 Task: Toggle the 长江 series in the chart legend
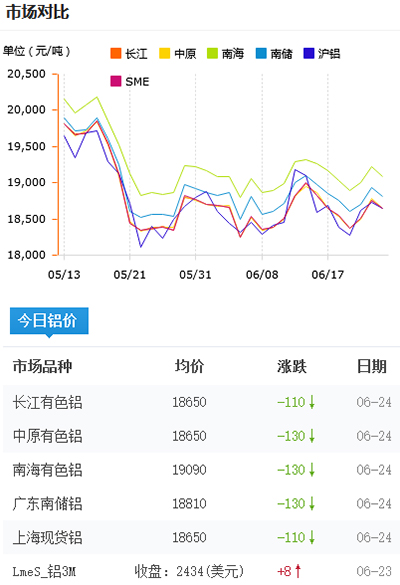[x=129, y=54]
